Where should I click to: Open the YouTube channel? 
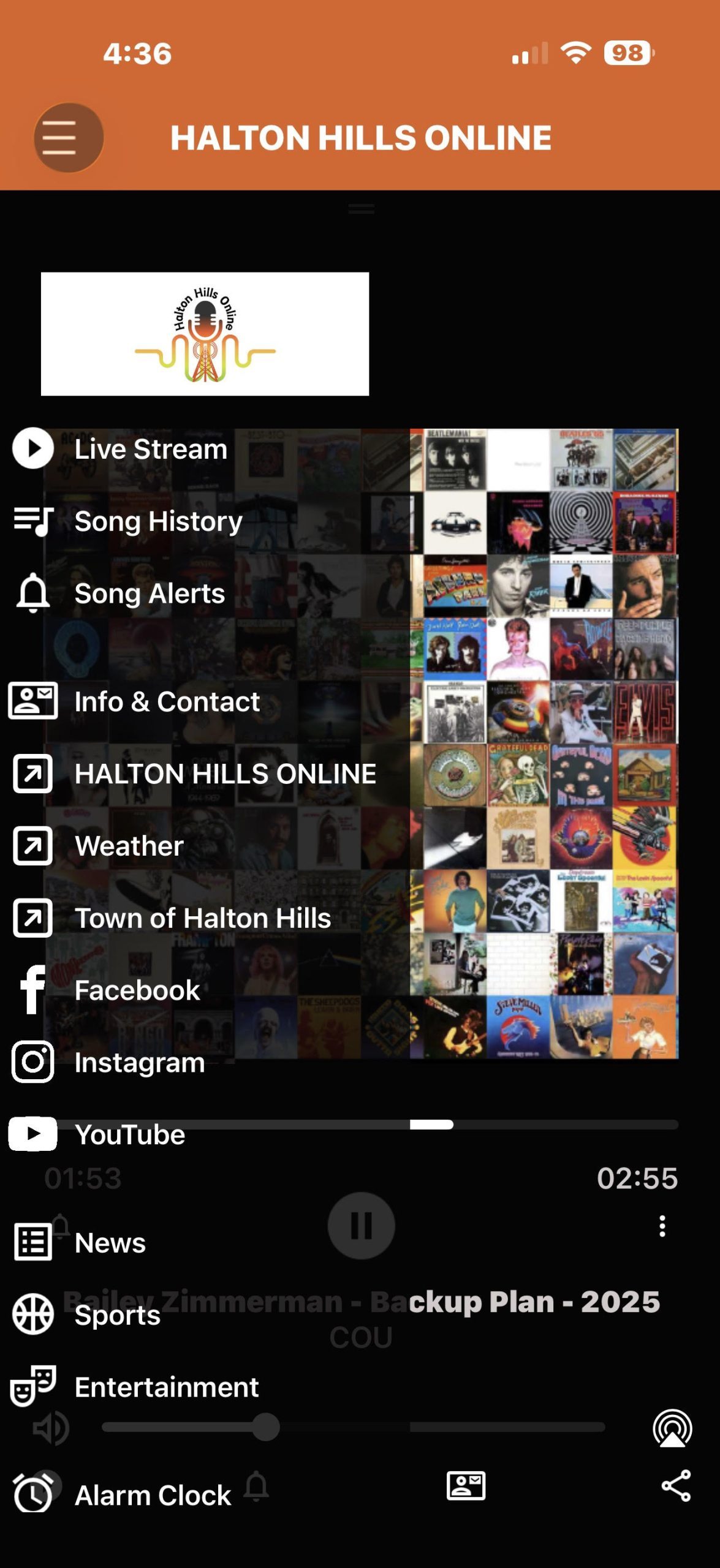coord(129,1135)
